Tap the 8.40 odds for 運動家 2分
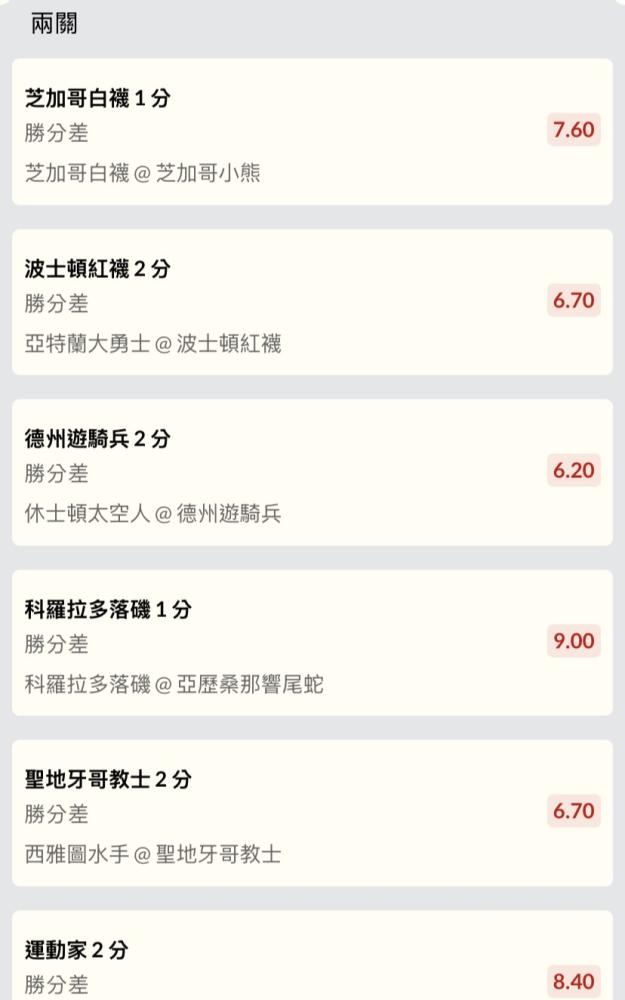The image size is (625, 1000). click(573, 981)
